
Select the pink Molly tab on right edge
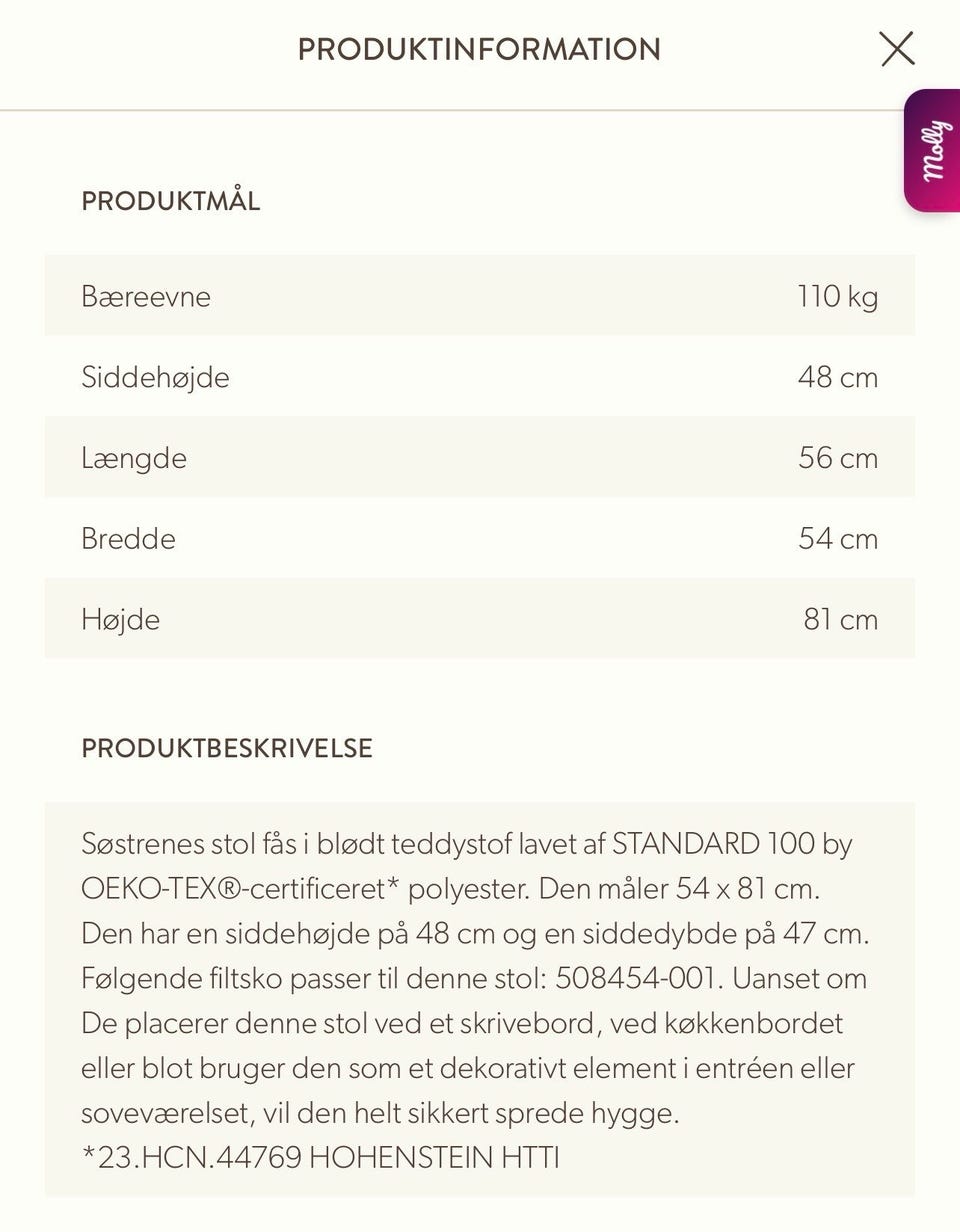(x=932, y=150)
